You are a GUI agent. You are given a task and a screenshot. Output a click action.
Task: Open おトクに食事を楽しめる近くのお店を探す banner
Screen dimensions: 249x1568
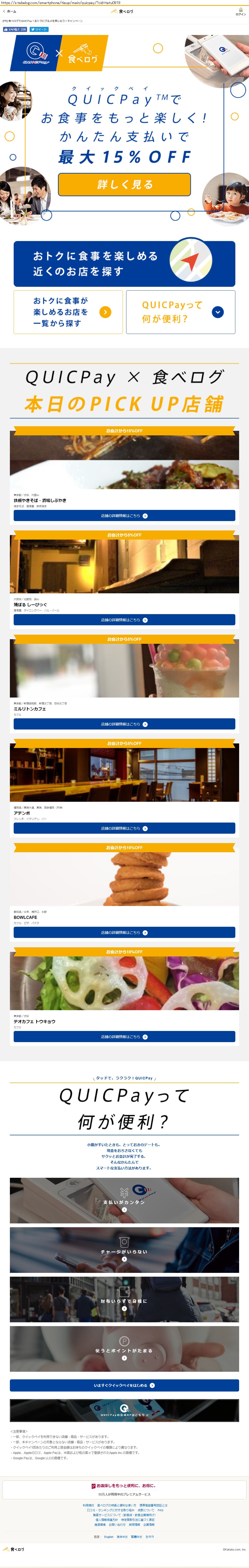(x=124, y=263)
